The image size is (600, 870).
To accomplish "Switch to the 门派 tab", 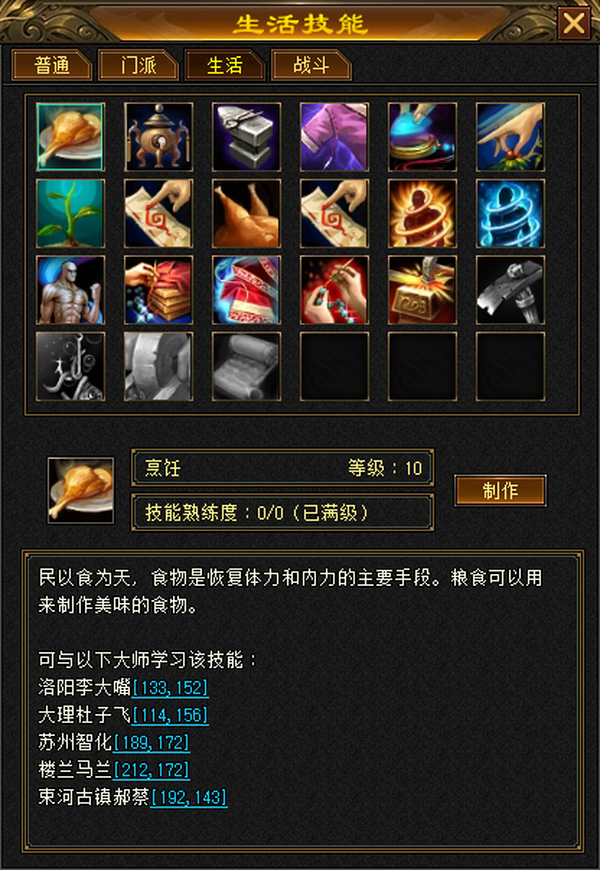I will tap(138, 65).
